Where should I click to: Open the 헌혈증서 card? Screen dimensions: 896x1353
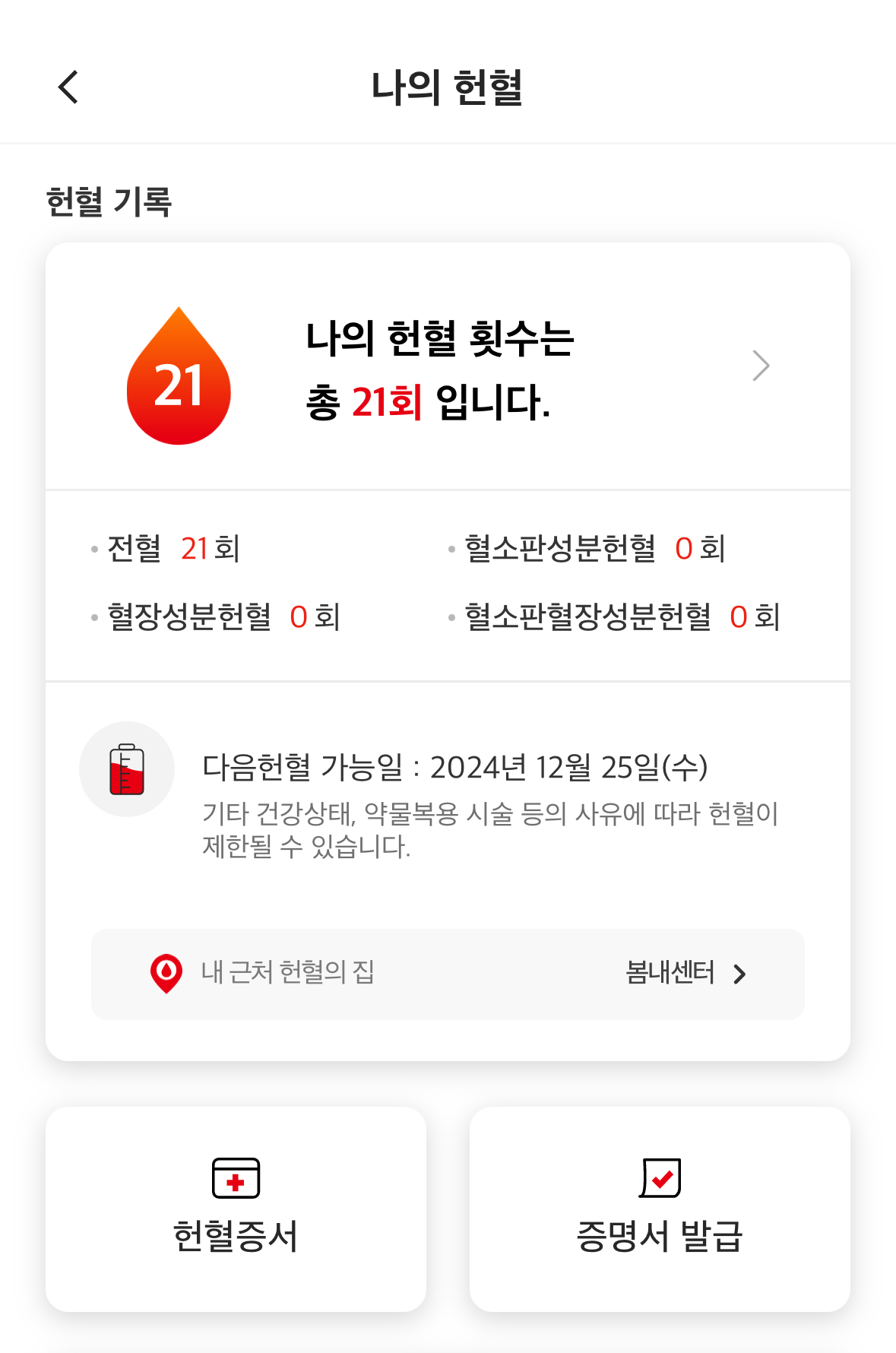click(x=236, y=1209)
